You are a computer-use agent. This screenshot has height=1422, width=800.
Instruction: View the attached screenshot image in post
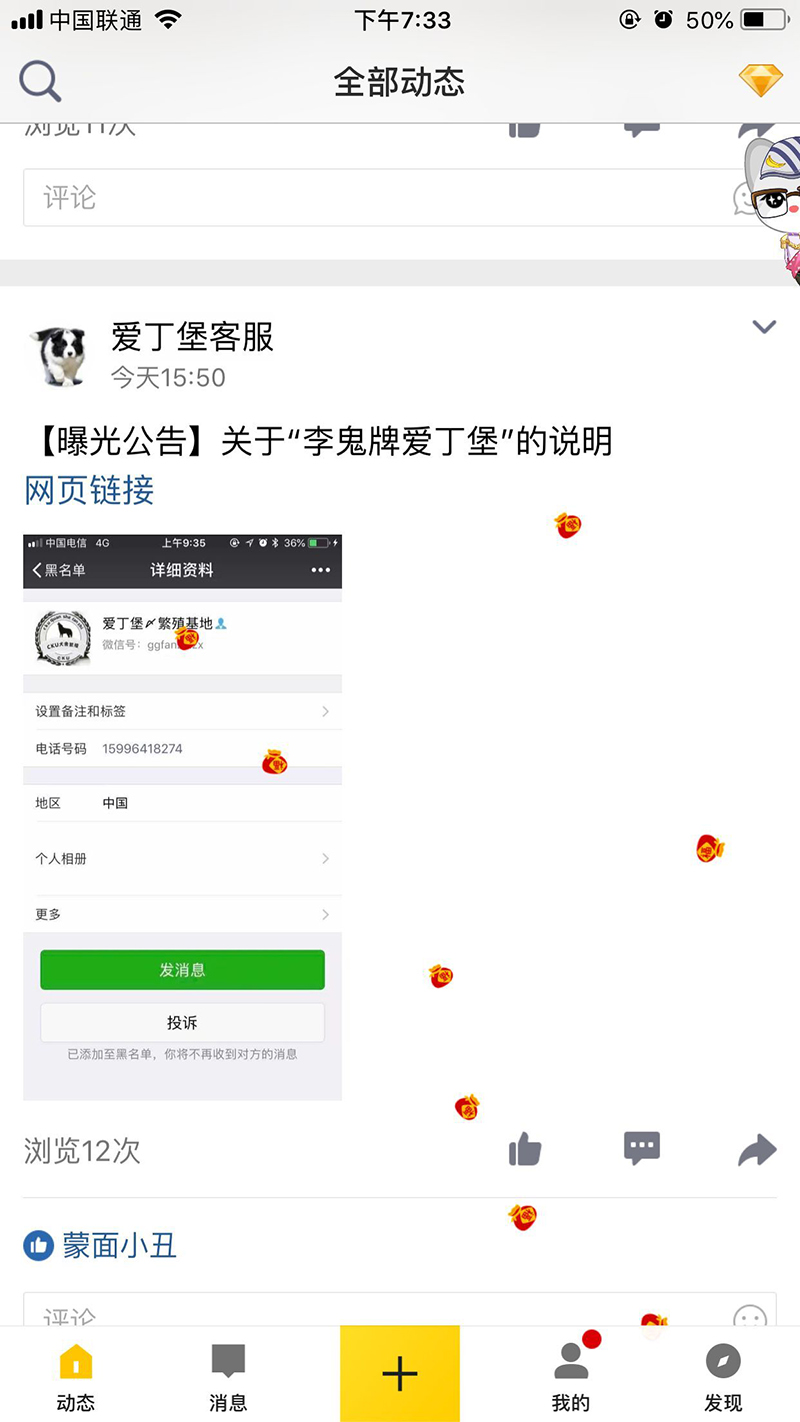pos(182,817)
